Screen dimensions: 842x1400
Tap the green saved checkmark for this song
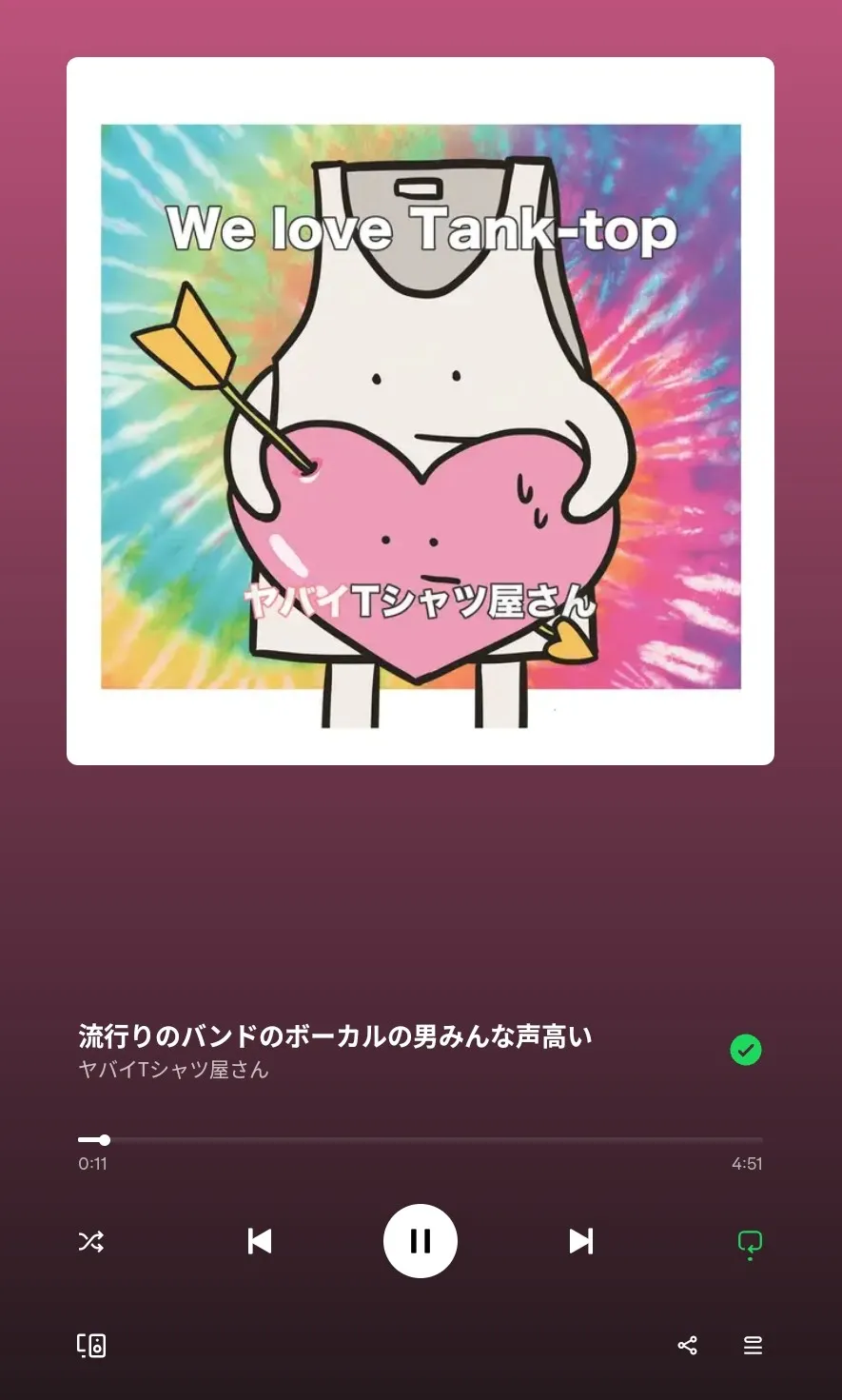coord(745,1050)
